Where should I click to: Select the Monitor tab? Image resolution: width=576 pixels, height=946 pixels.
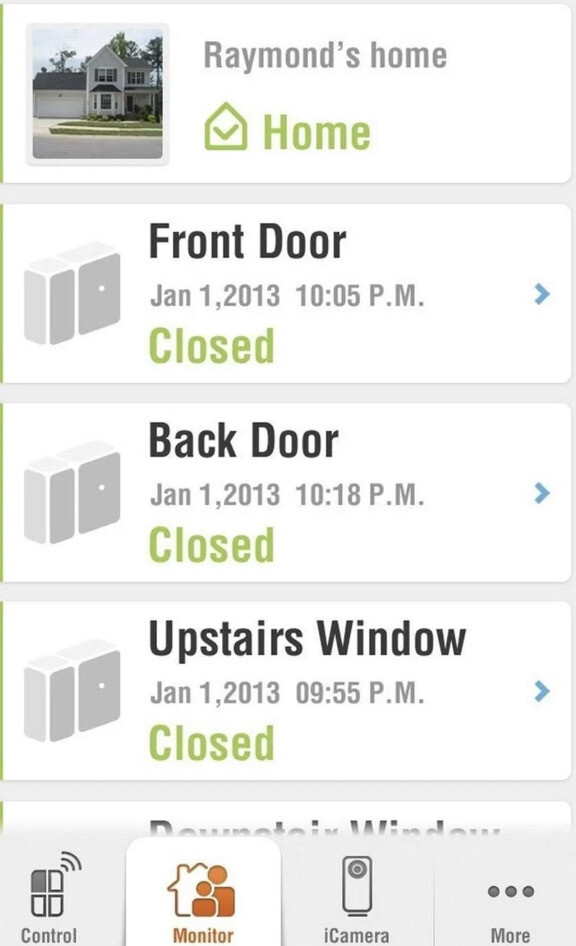203,893
